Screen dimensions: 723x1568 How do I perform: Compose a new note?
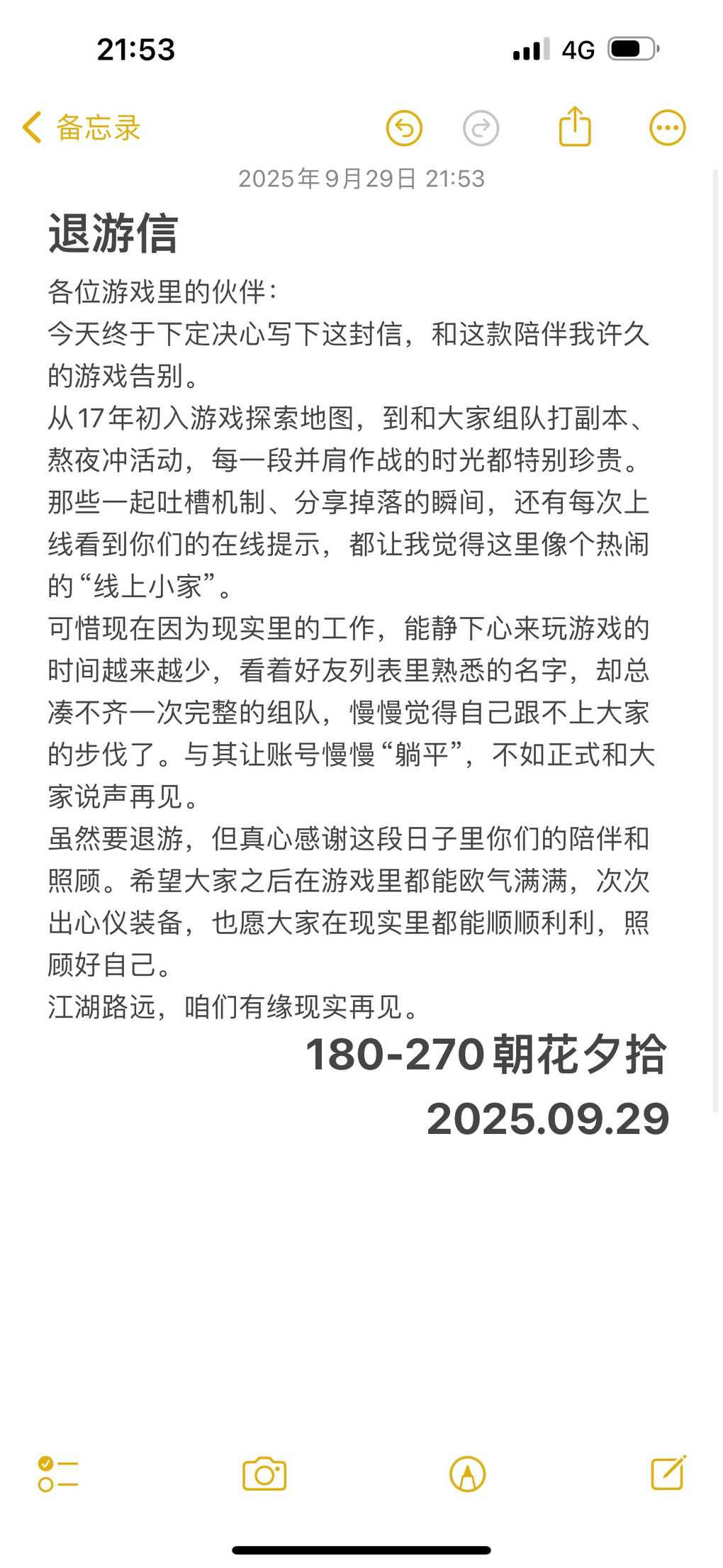point(668,1473)
